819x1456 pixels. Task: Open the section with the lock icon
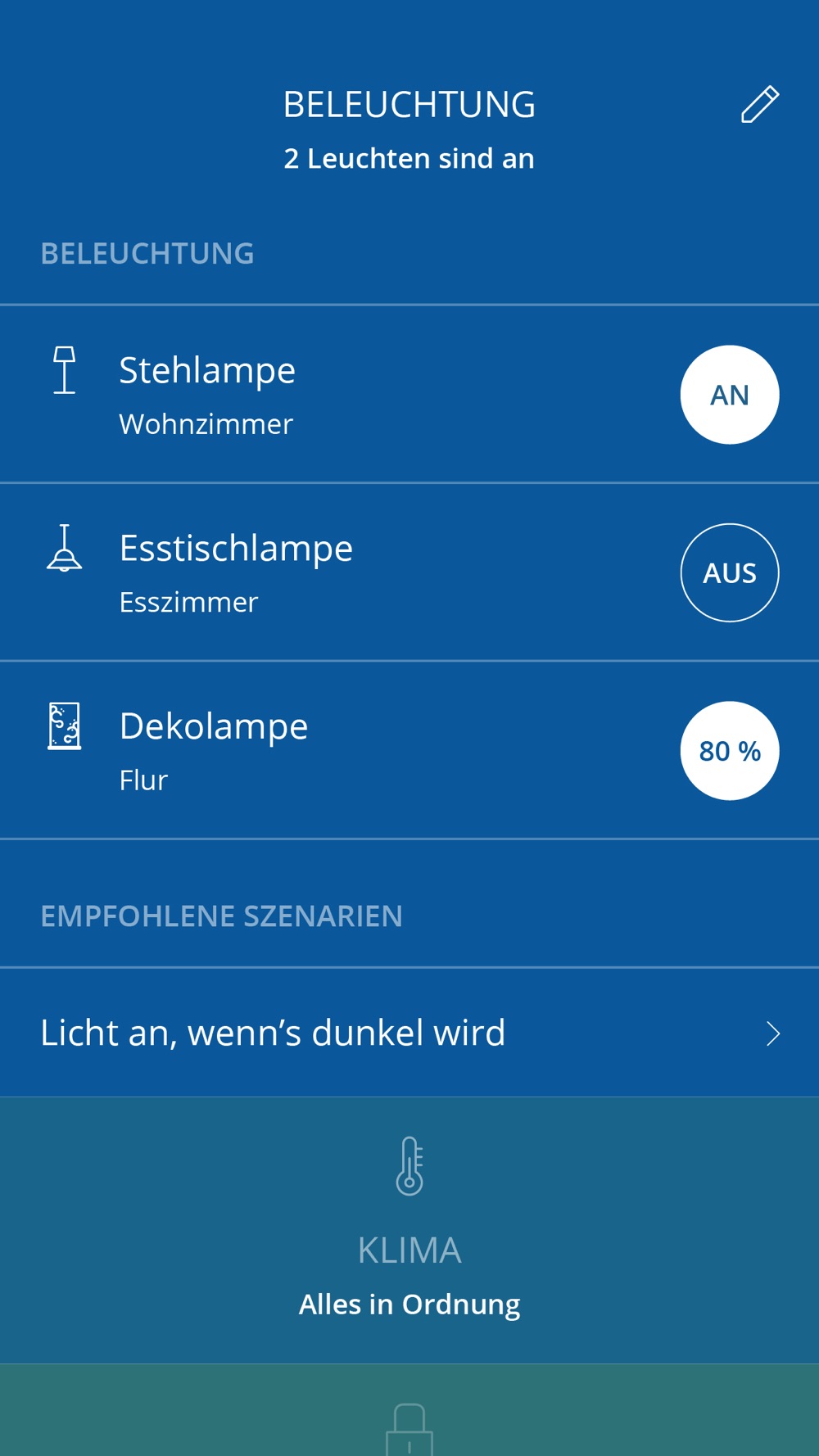409,1410
